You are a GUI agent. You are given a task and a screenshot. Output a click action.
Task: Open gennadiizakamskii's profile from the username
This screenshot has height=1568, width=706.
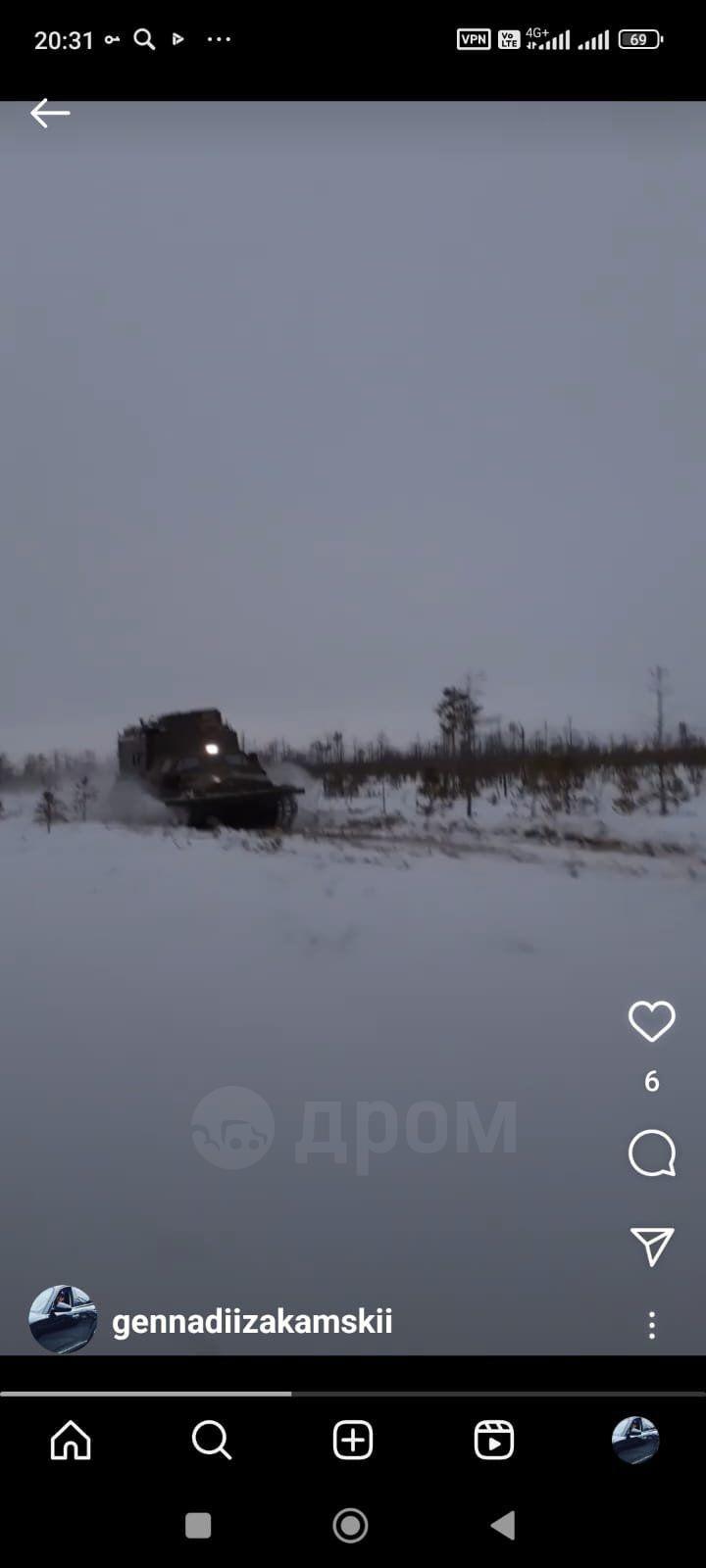point(252,1321)
